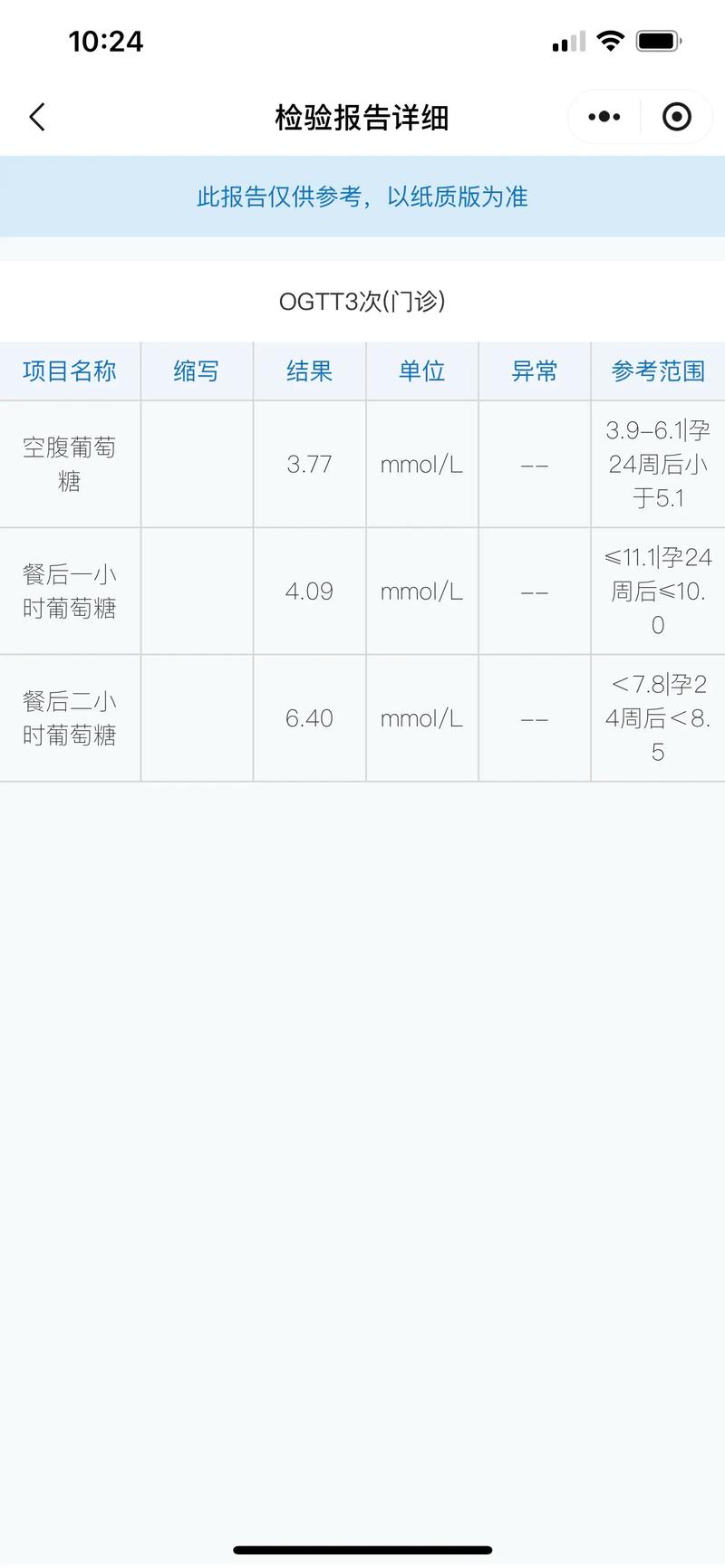Tap the back chevron to return
The height and width of the screenshot is (1568, 725).
coord(36,117)
